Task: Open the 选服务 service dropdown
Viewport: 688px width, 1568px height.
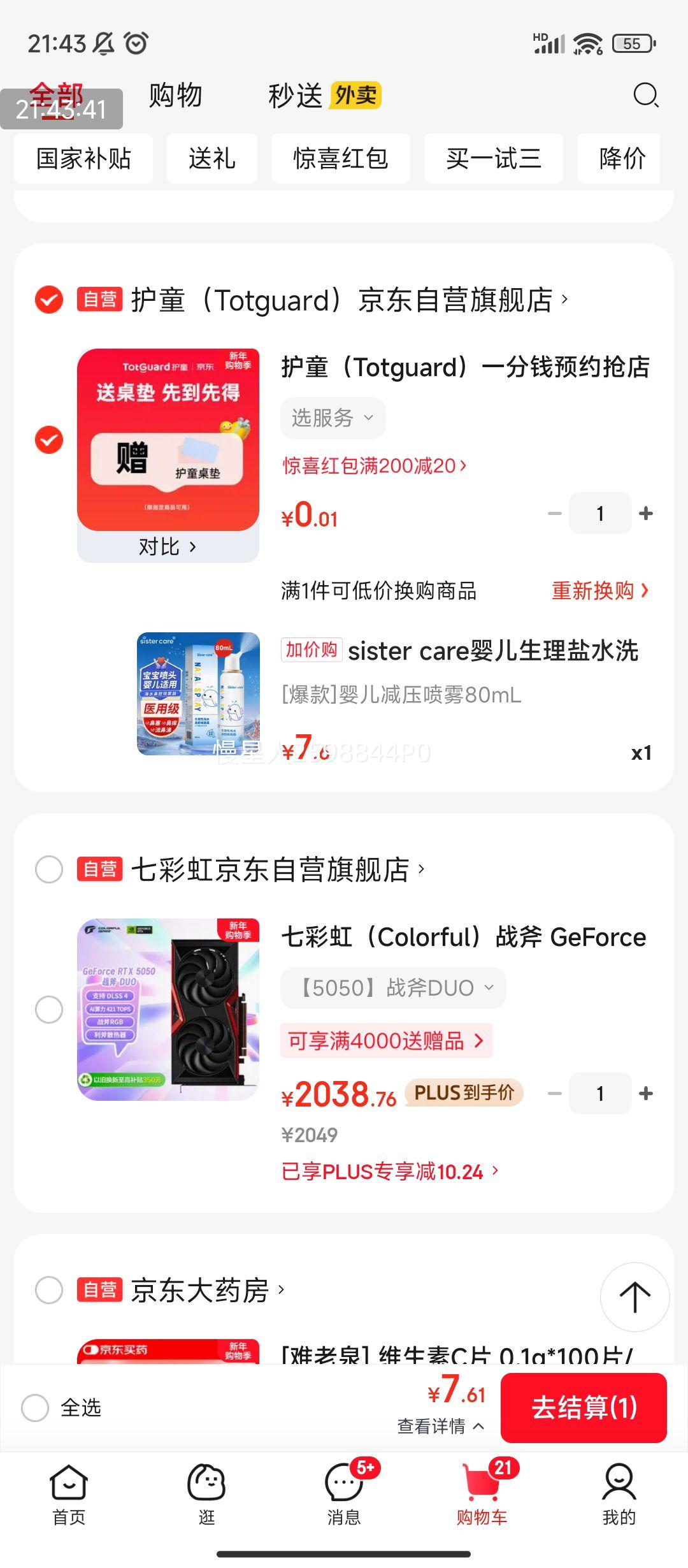Action: pos(332,417)
